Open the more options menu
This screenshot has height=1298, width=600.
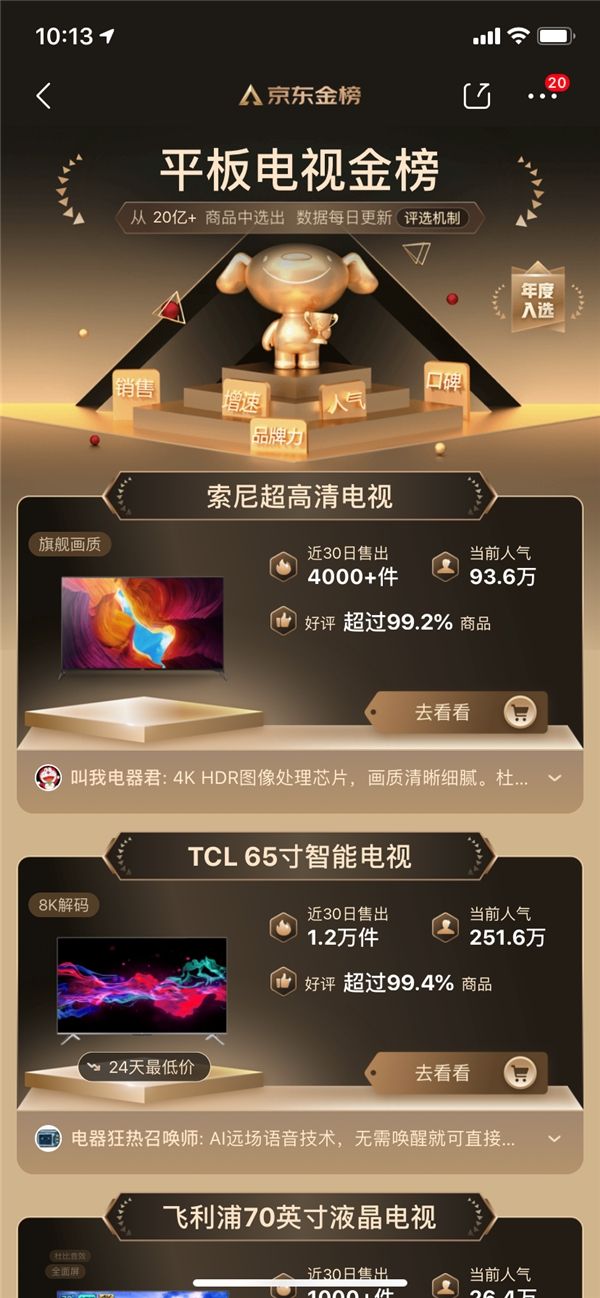pos(542,96)
